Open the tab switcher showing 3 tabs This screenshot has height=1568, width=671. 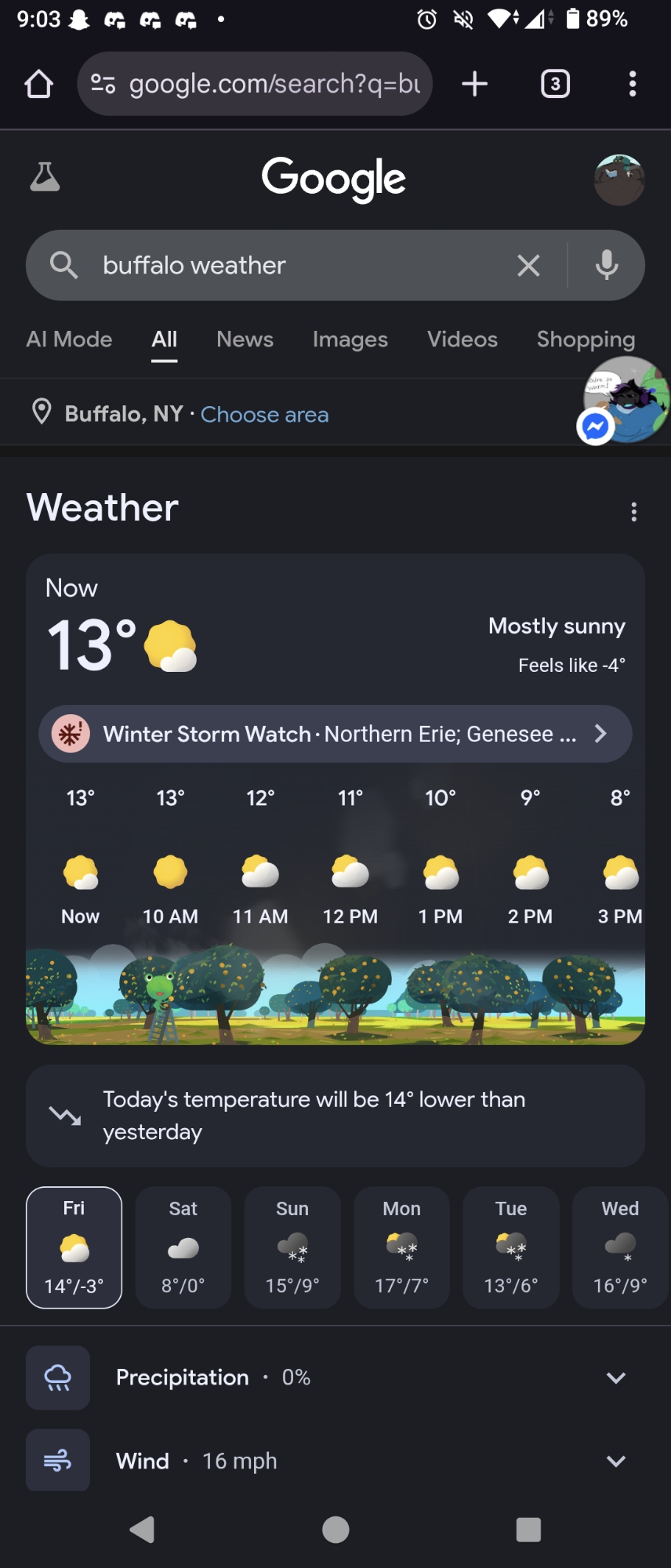coord(555,84)
